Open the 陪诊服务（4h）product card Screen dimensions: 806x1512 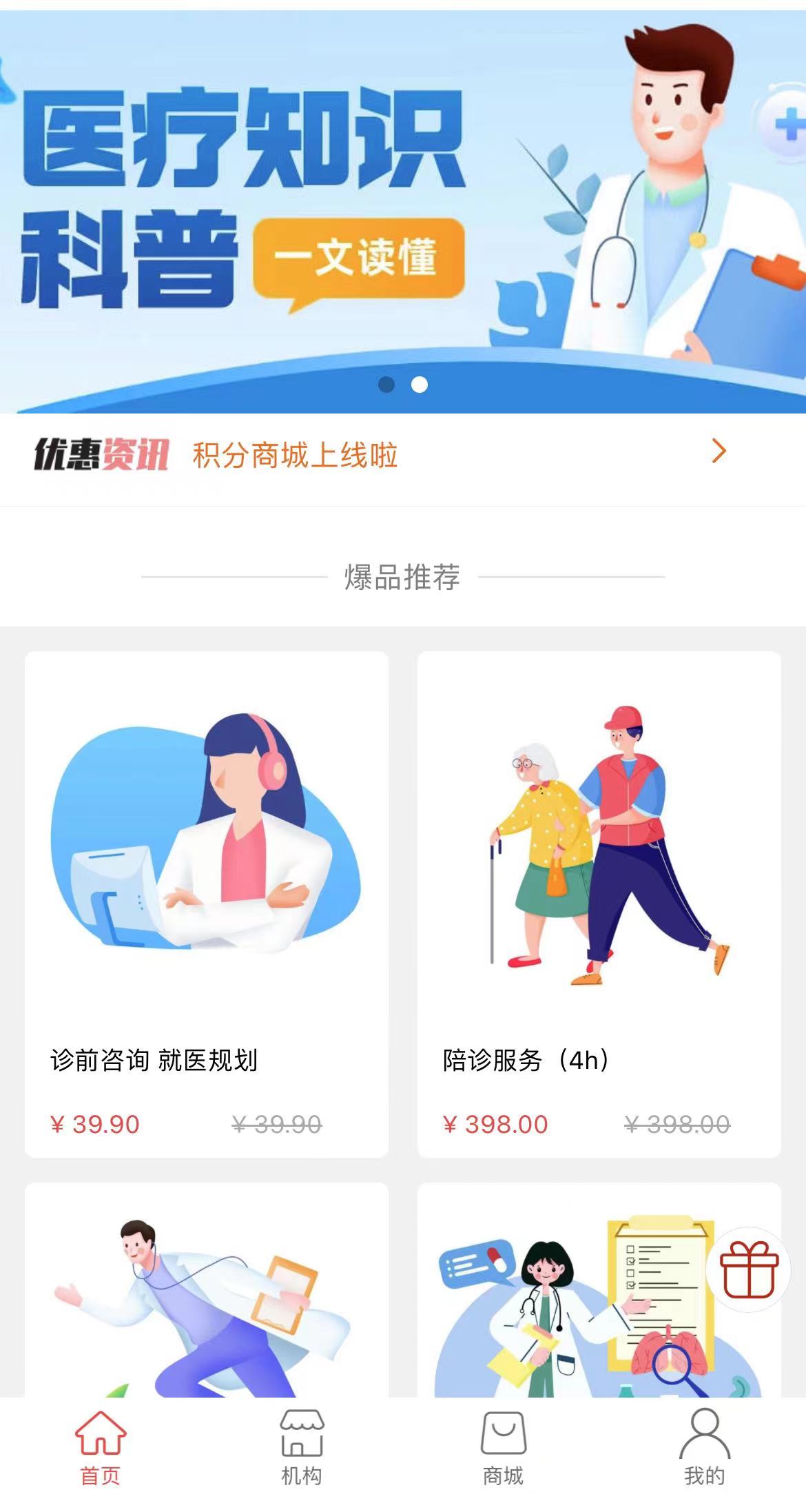(599, 903)
